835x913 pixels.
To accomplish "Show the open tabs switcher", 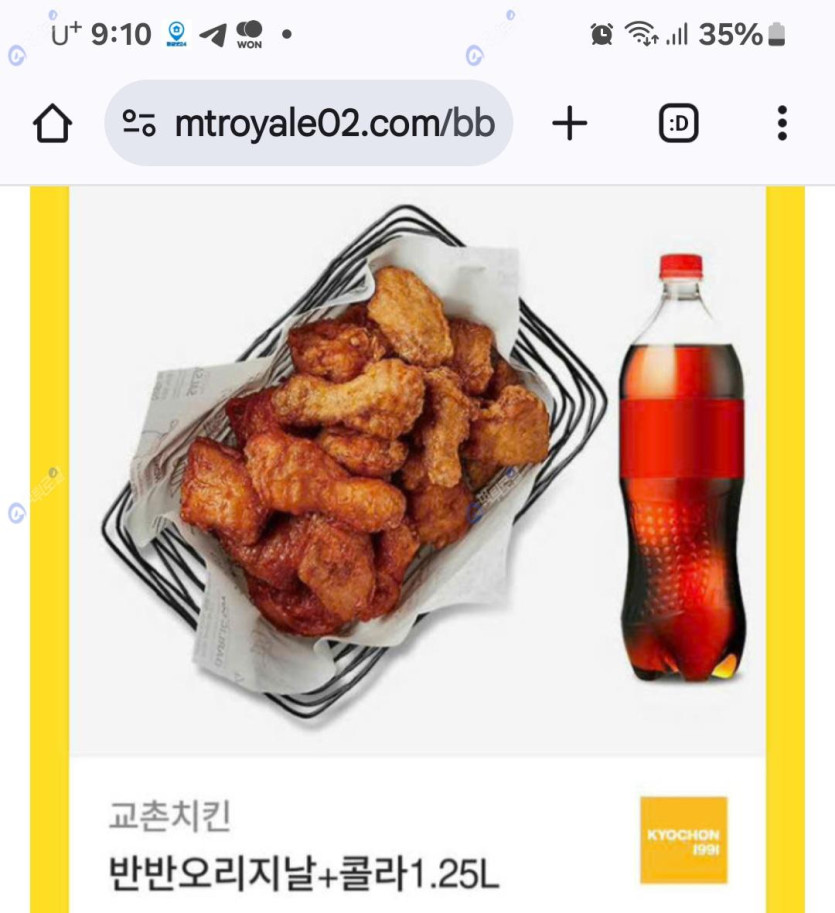I will (x=679, y=124).
